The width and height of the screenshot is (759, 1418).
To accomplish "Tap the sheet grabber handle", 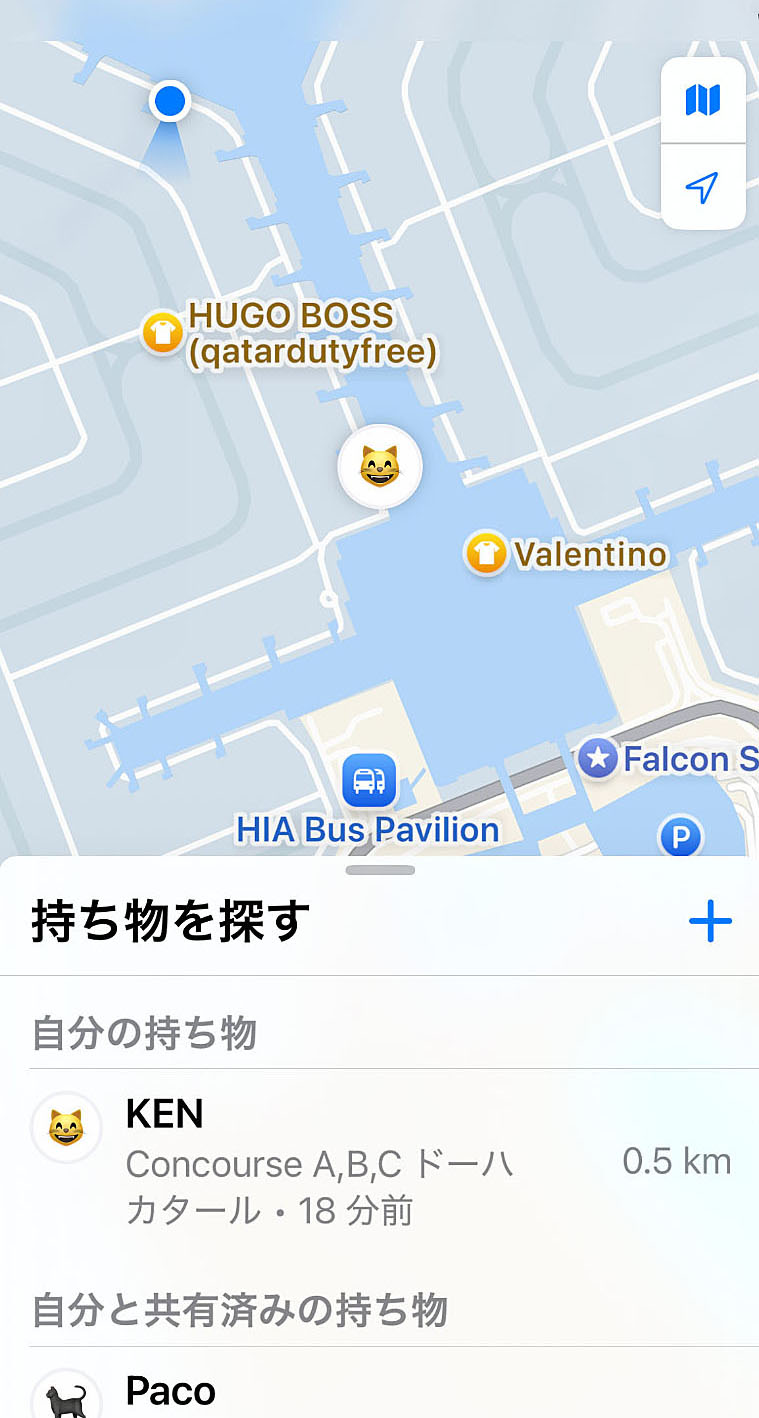I will tap(380, 870).
